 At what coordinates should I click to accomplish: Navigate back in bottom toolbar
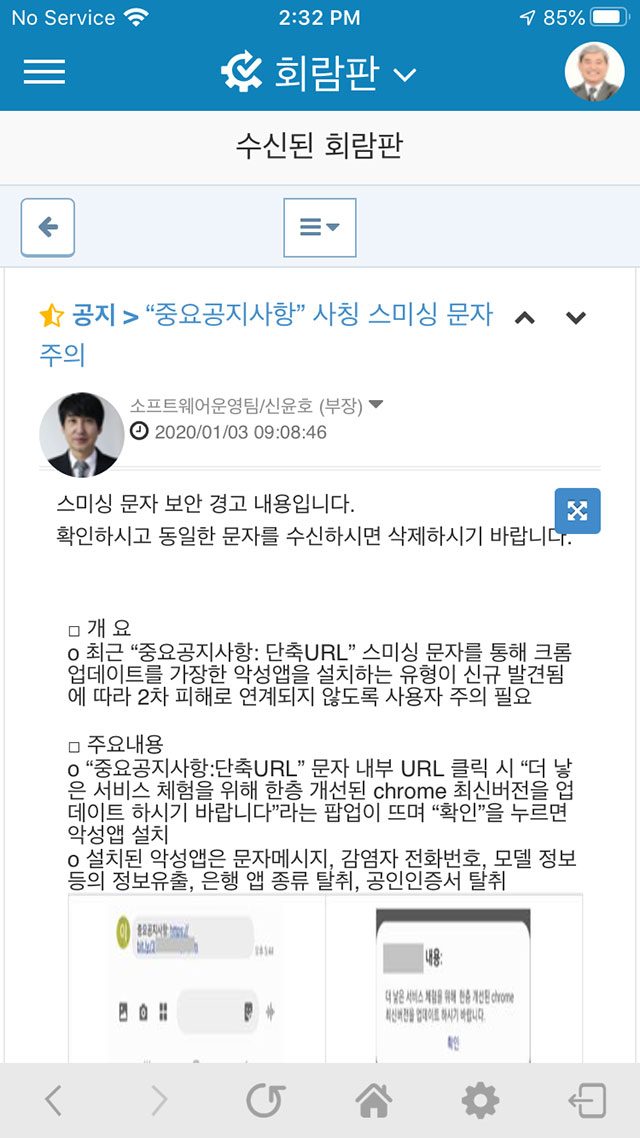pyautogui.click(x=54, y=1101)
